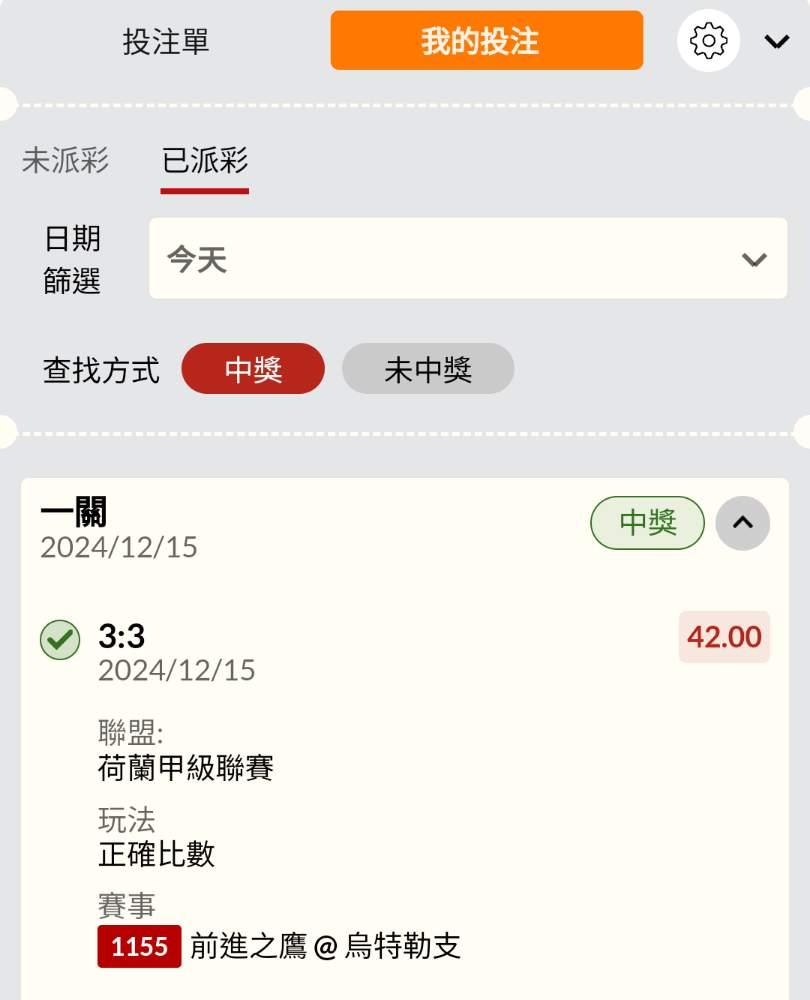The width and height of the screenshot is (810, 1000).
Task: Filter by 未中獎 bets
Action: (428, 369)
